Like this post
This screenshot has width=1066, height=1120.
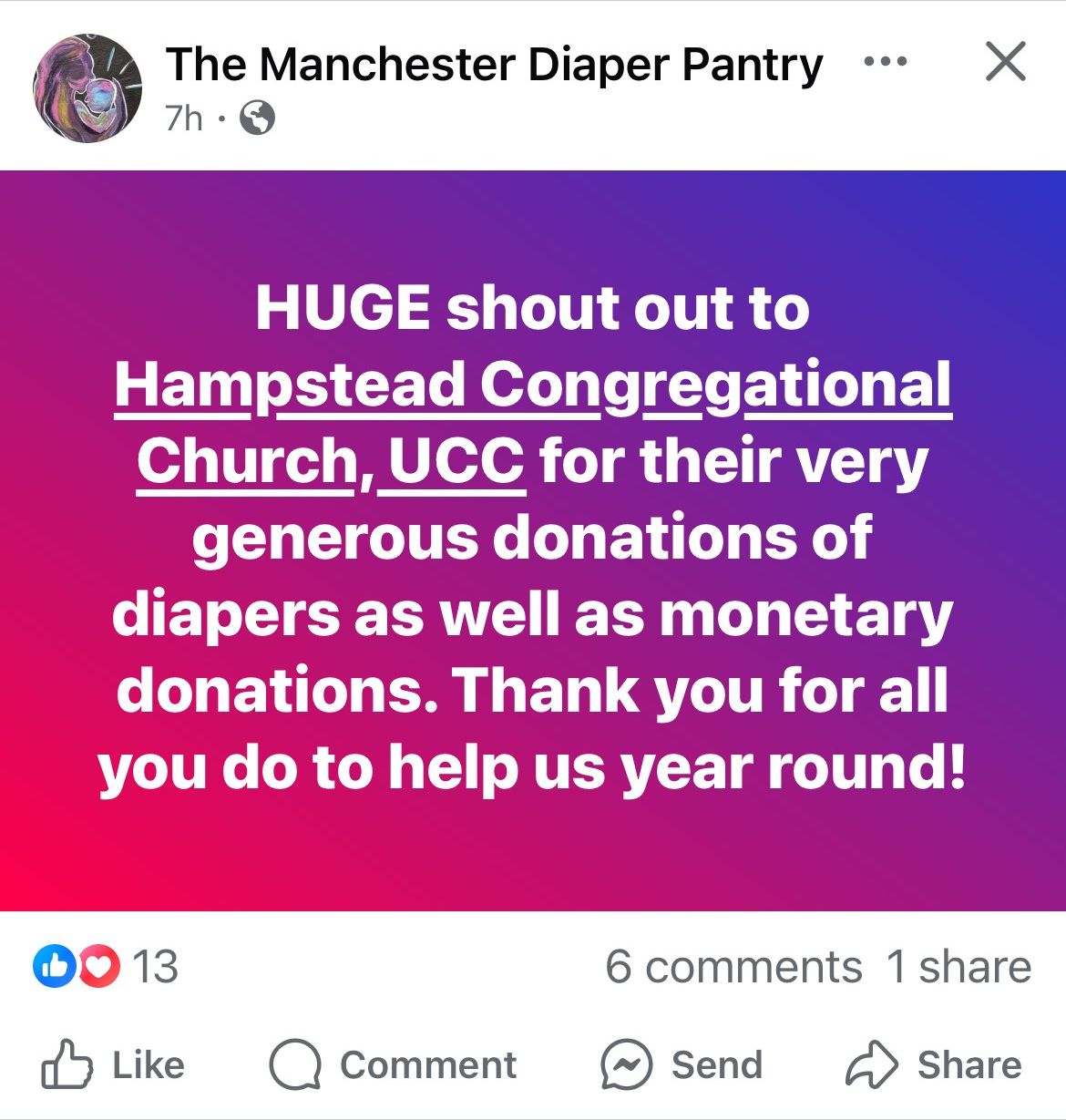(x=113, y=1064)
